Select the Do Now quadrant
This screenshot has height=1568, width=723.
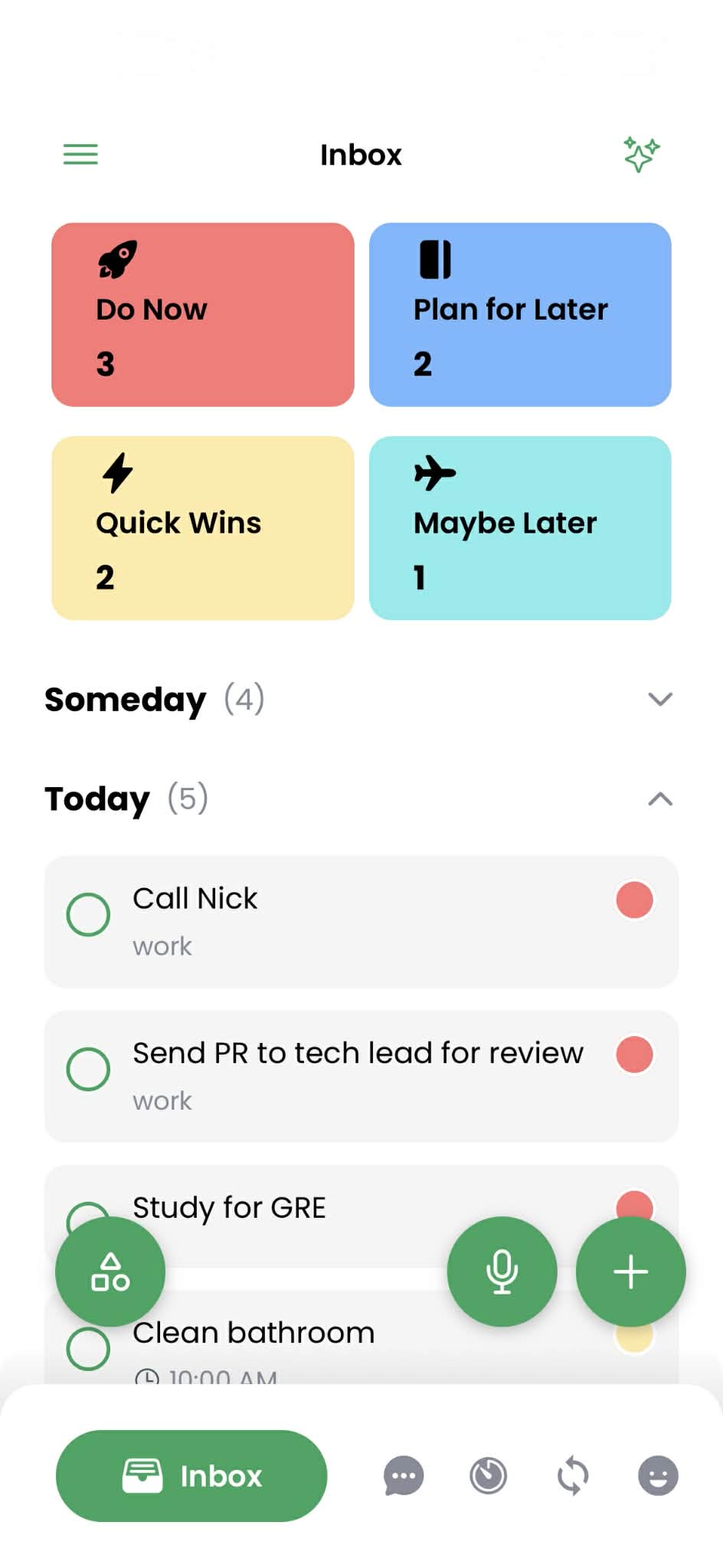click(201, 314)
